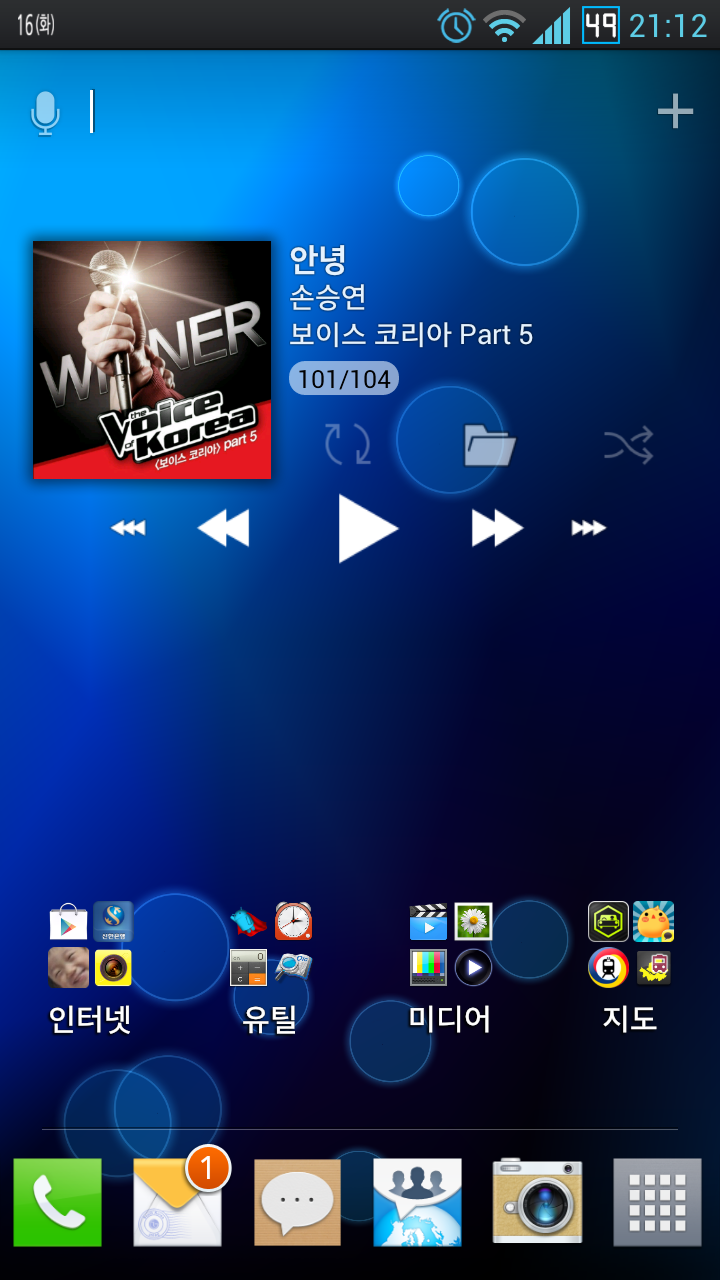Image resolution: width=720 pixels, height=1280 pixels.
Task: Open the 지도 folder
Action: click(x=630, y=965)
